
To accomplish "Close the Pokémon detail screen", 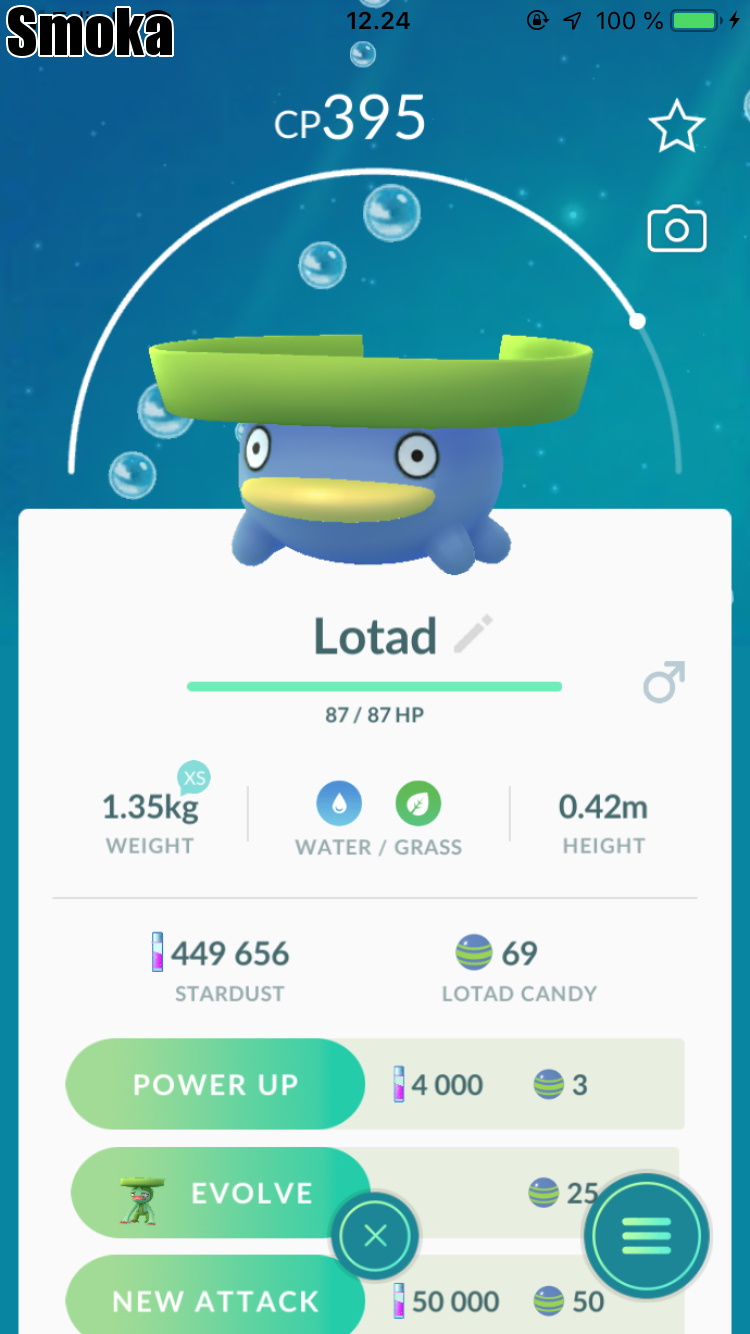I will (x=375, y=1237).
